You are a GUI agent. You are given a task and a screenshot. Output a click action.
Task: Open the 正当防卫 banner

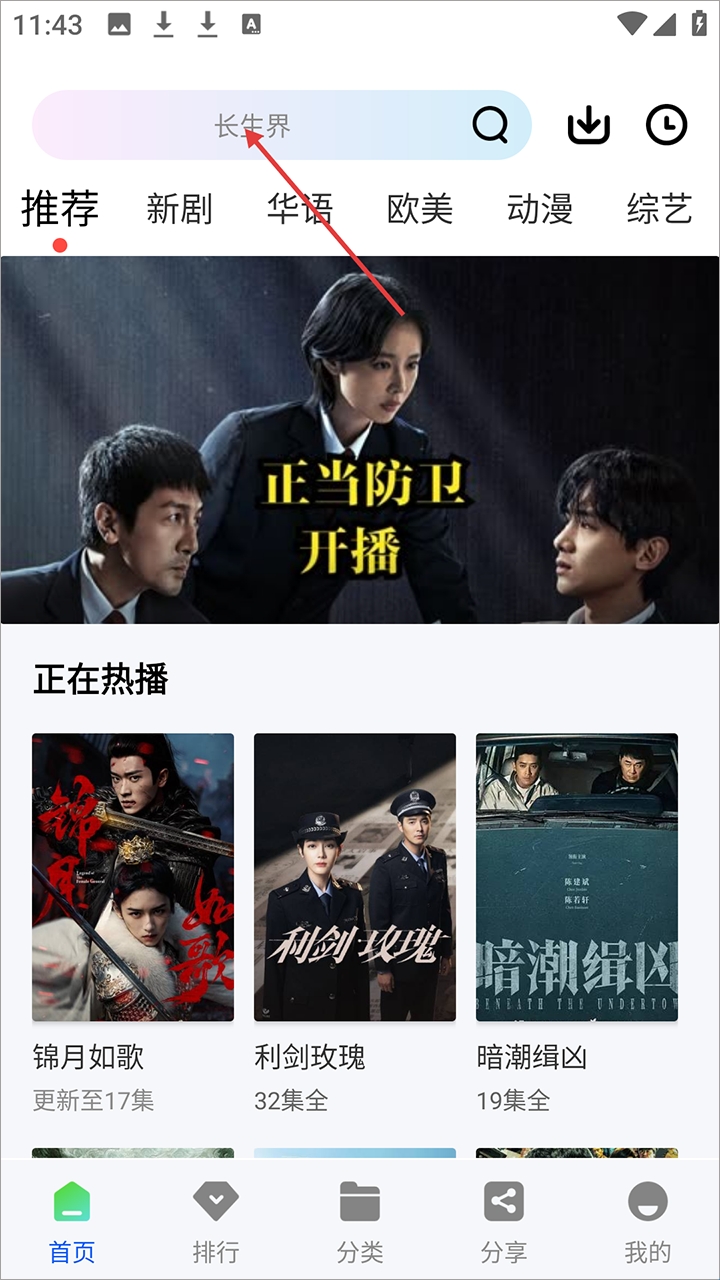pyautogui.click(x=360, y=440)
